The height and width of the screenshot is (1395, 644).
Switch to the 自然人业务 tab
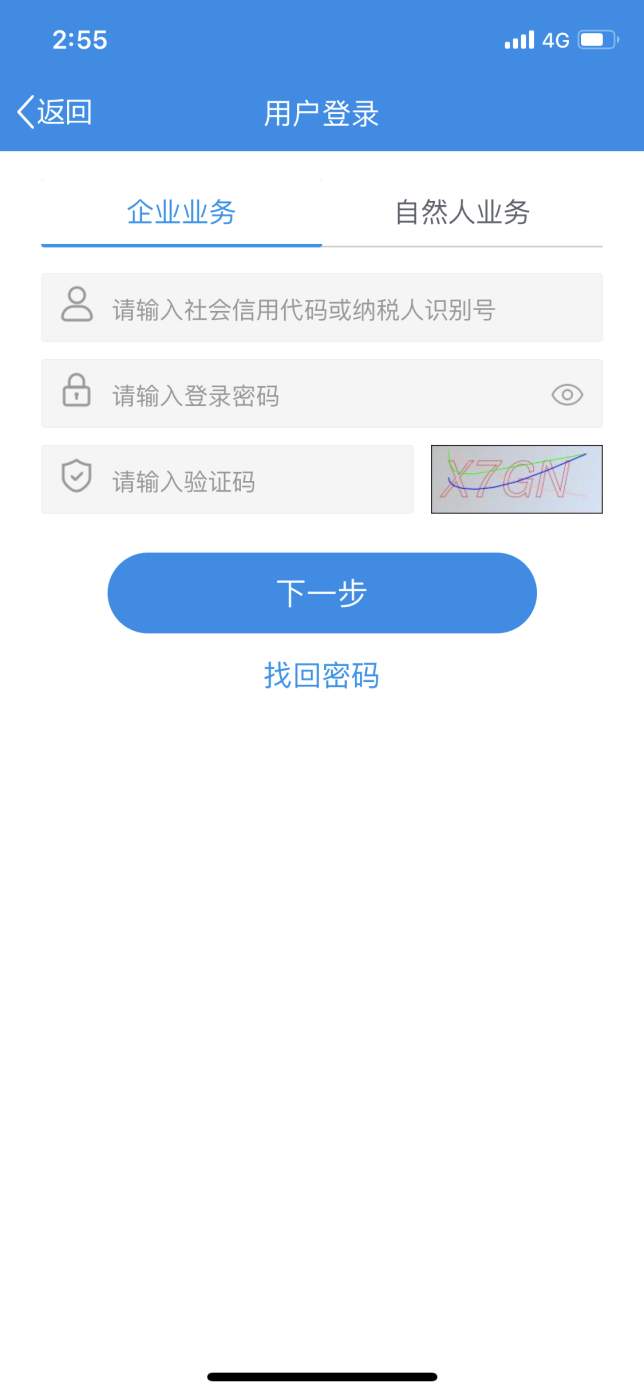[462, 212]
